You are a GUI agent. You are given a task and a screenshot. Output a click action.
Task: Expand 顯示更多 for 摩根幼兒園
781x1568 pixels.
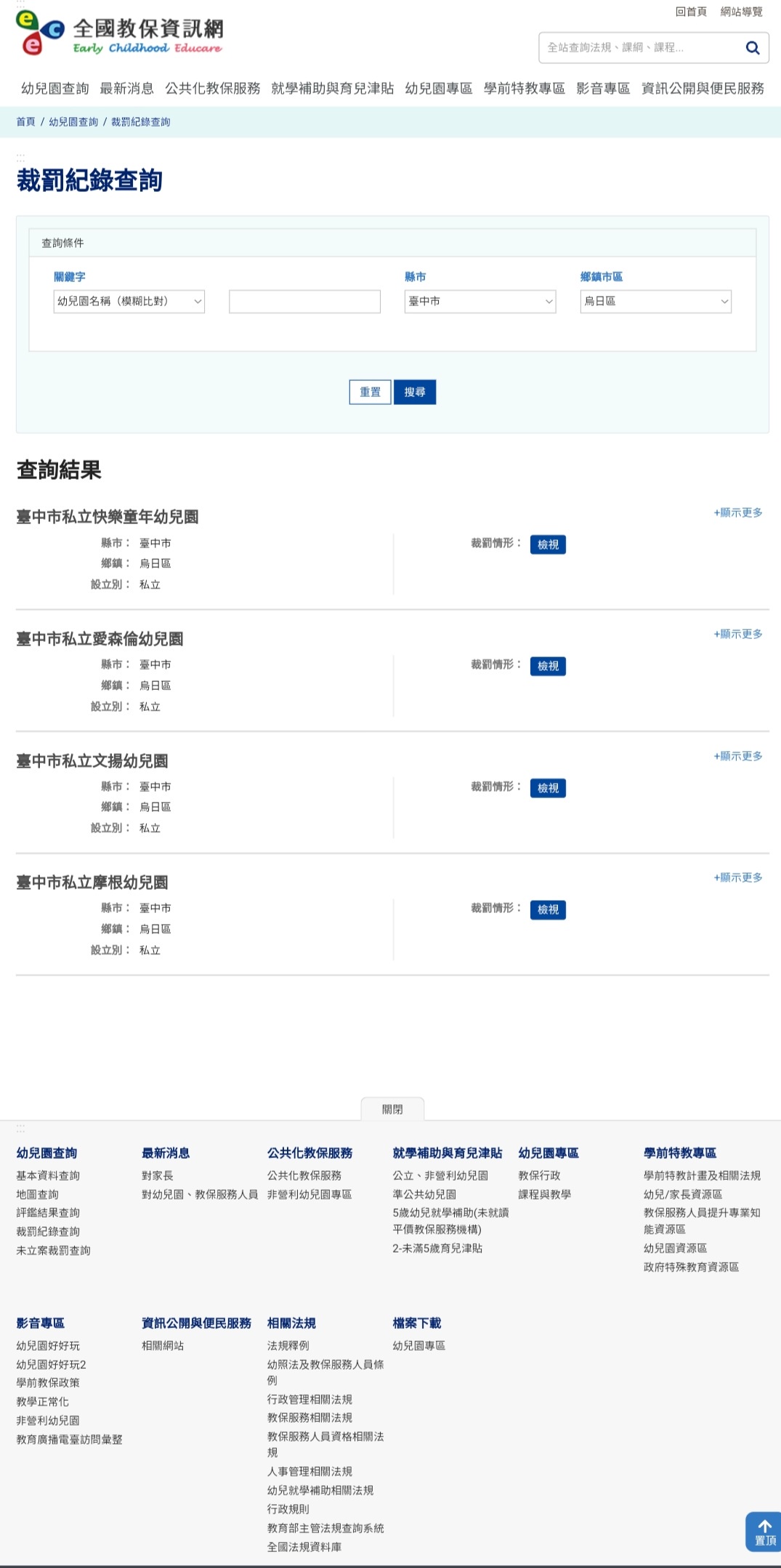click(738, 878)
